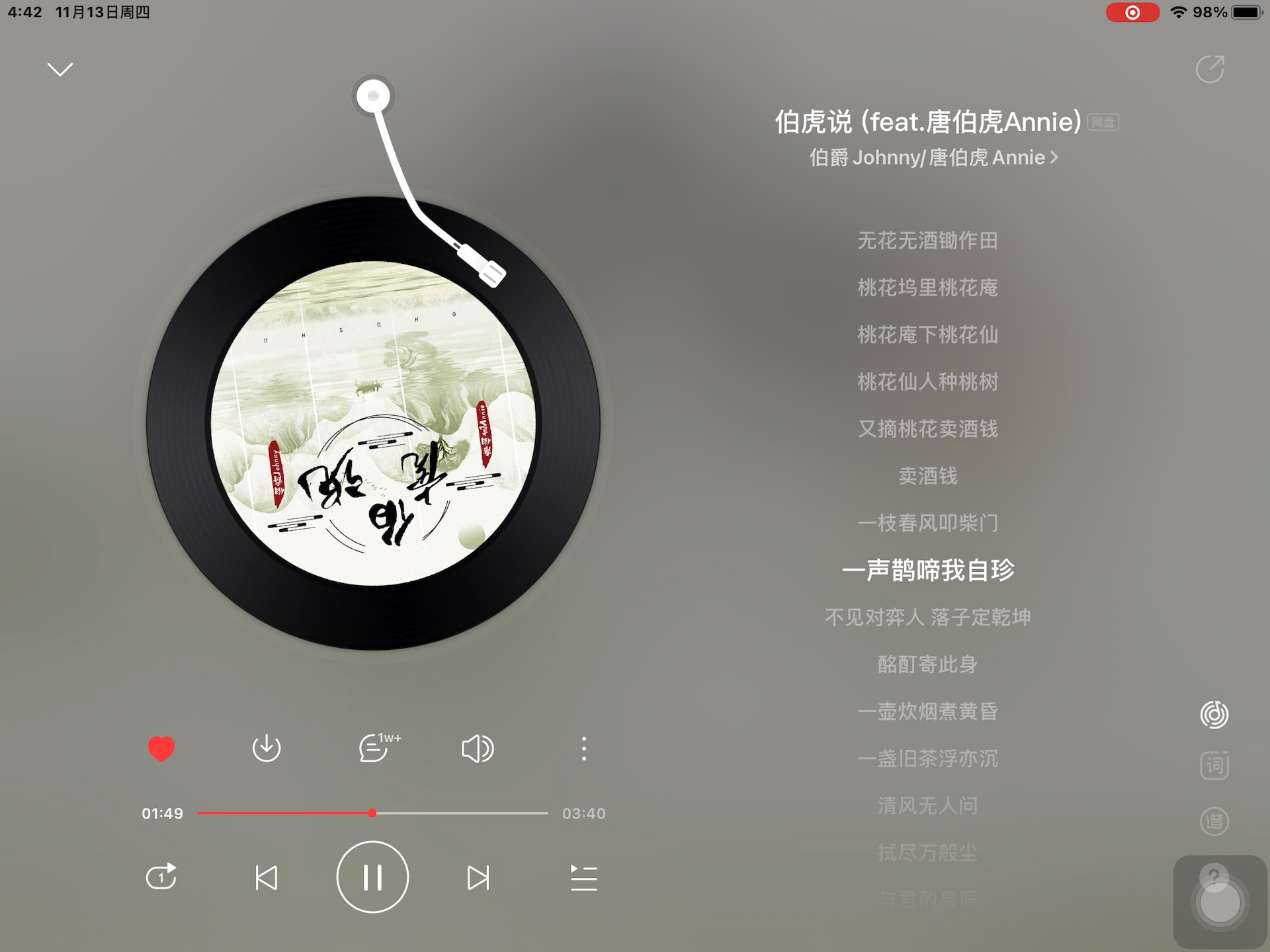The image size is (1270, 952).
Task: Skip to the next track
Action: (x=478, y=877)
